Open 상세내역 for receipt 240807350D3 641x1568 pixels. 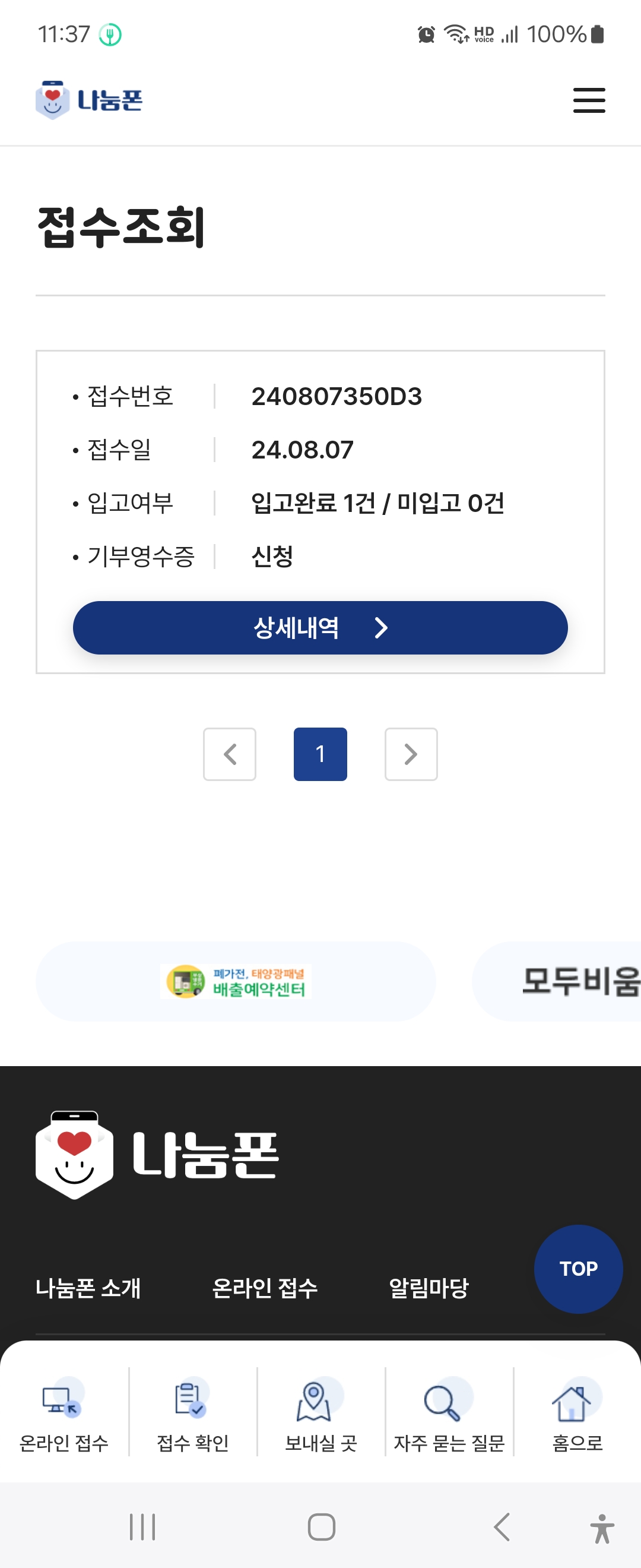pos(320,628)
